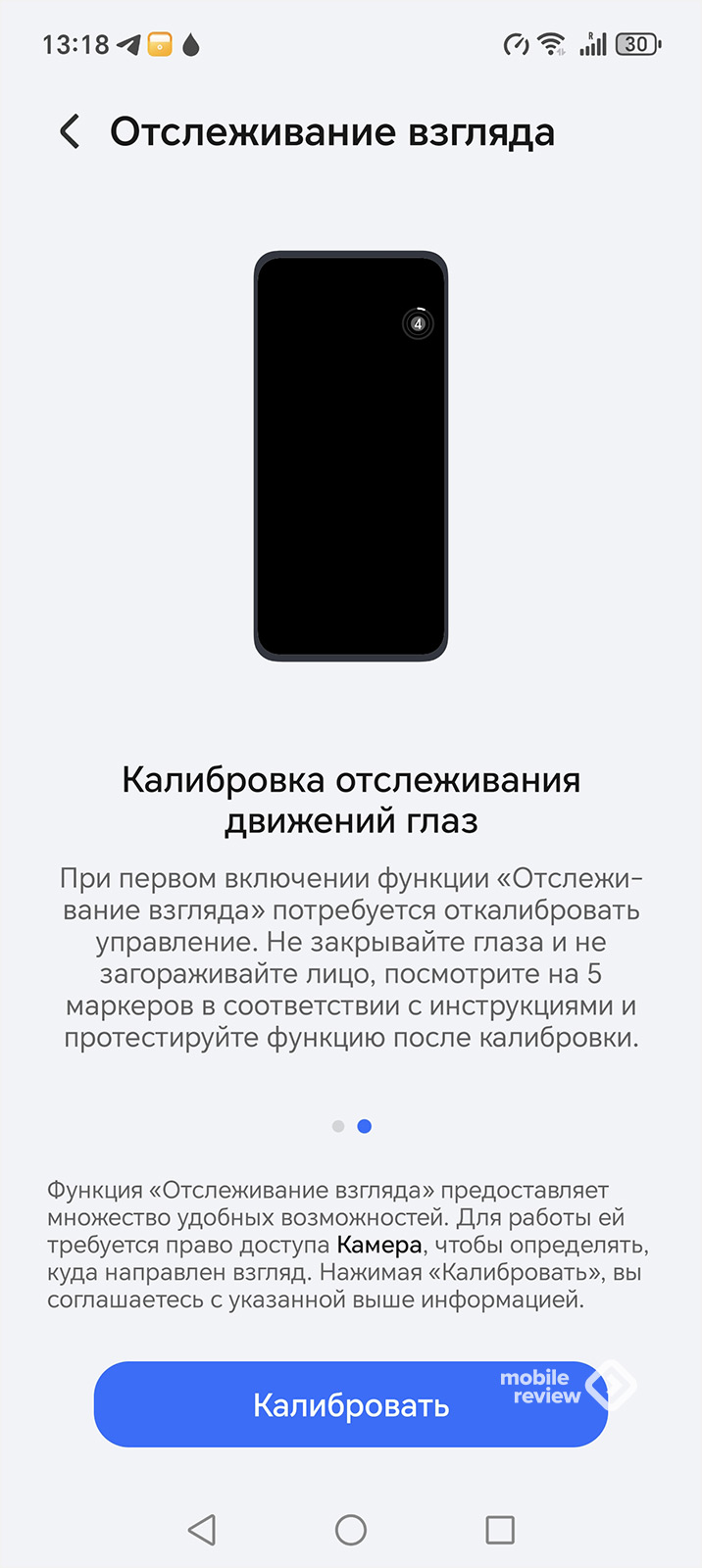Show recent apps

point(500,1529)
